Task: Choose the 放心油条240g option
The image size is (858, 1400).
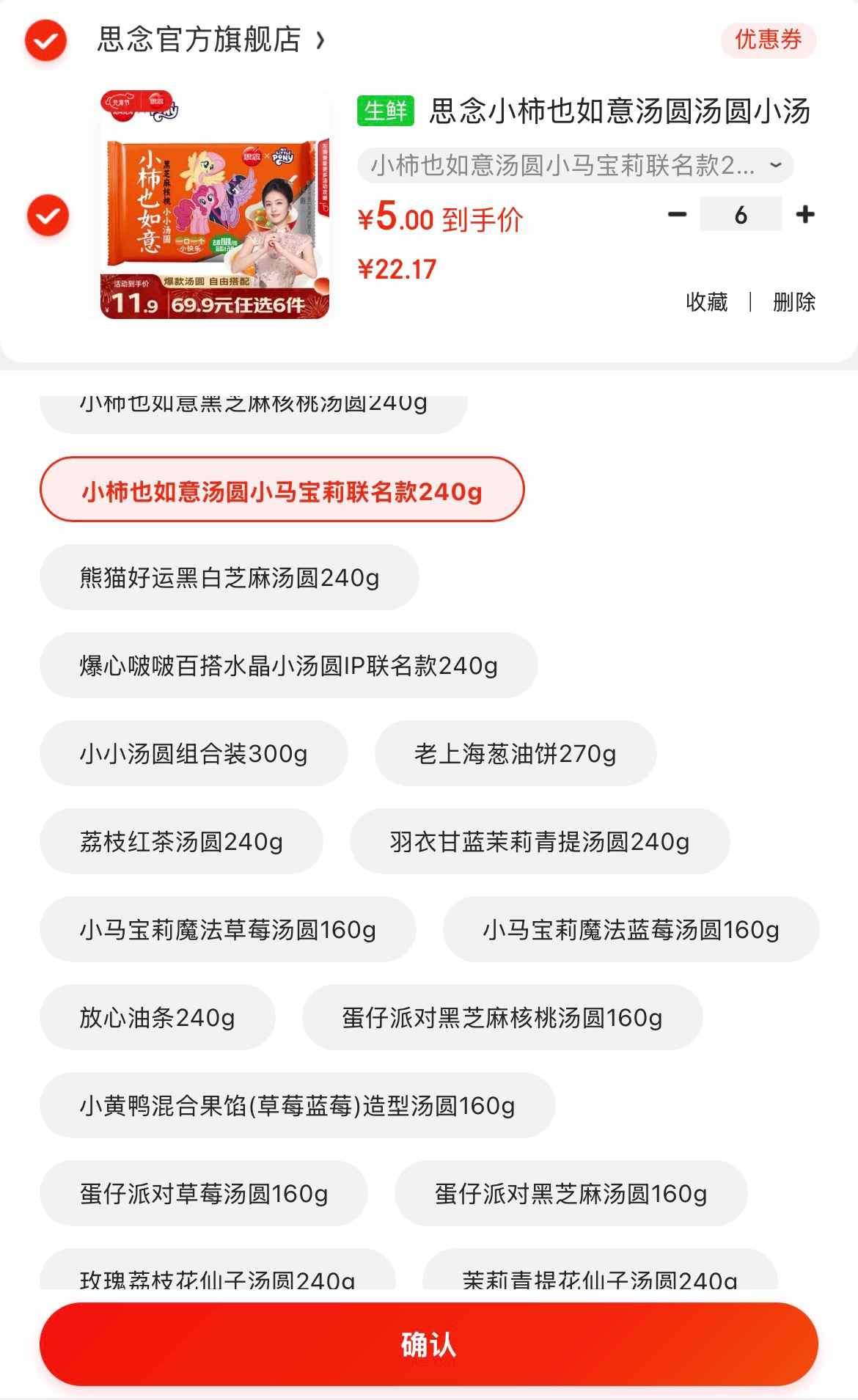Action: [x=157, y=1018]
